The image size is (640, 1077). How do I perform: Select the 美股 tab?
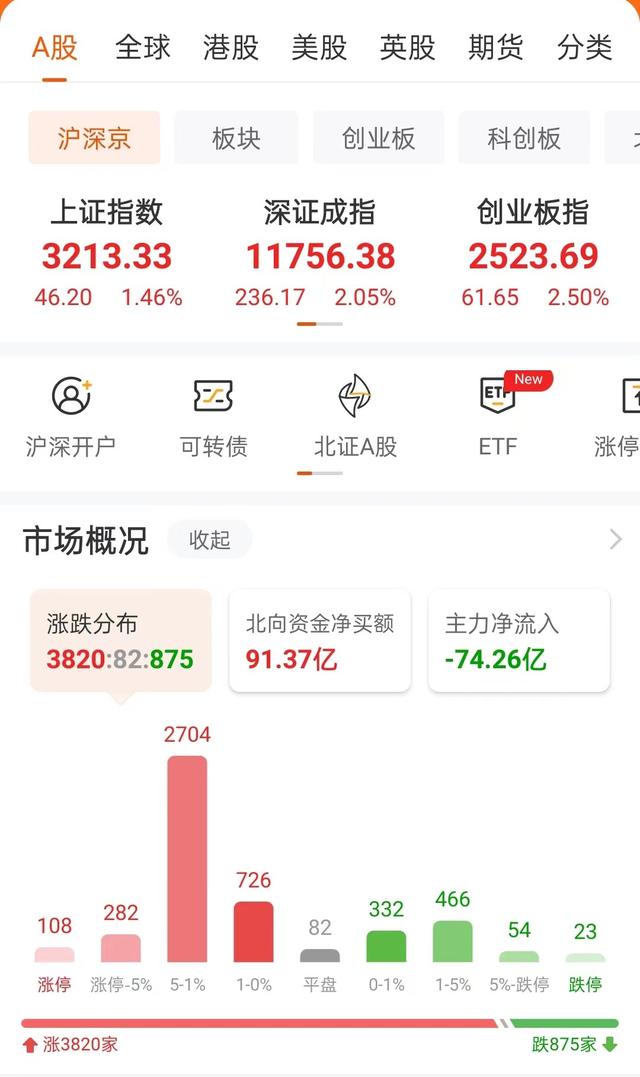click(x=319, y=47)
